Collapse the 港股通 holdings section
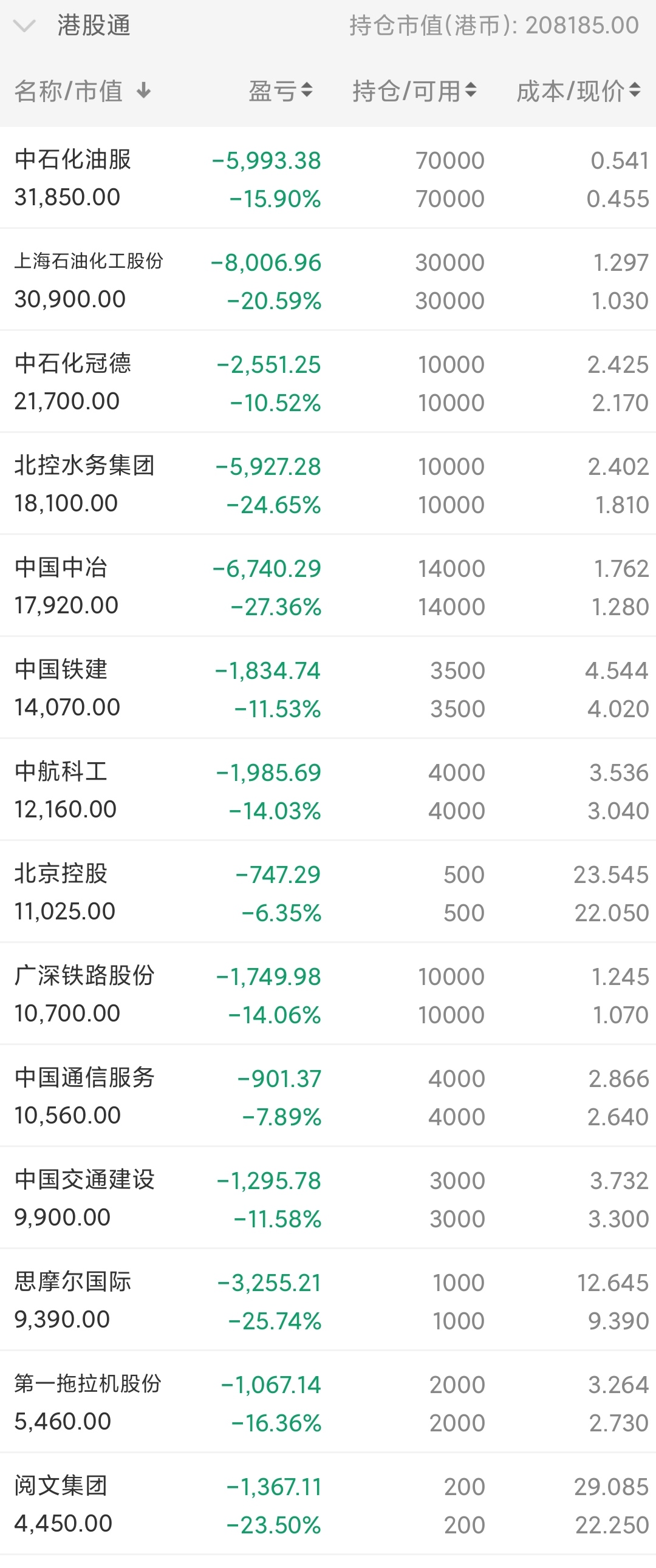The height and width of the screenshot is (1568, 656). [x=24, y=26]
